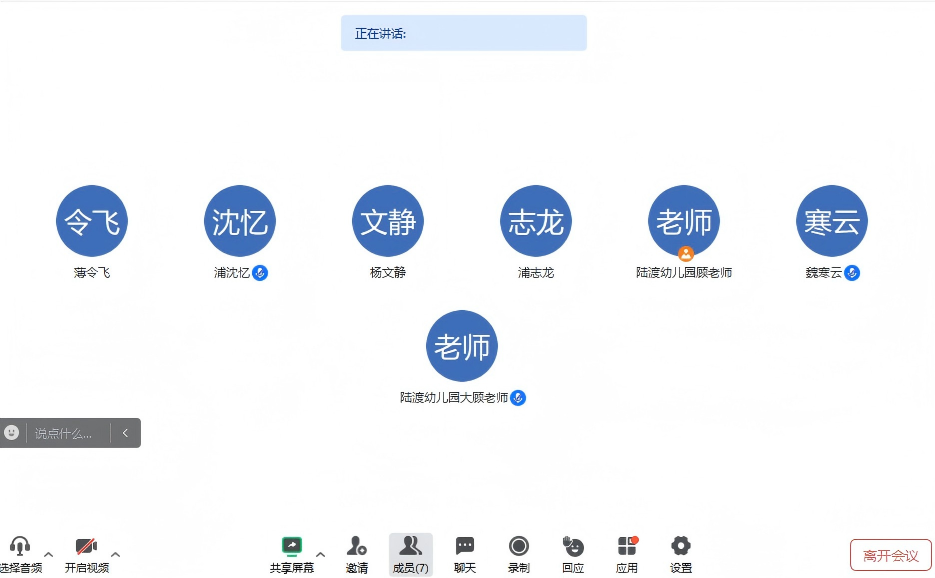Screen dimensions: 935x578
Task: Collapse the quick chat box arrow
Action: (x=125, y=433)
